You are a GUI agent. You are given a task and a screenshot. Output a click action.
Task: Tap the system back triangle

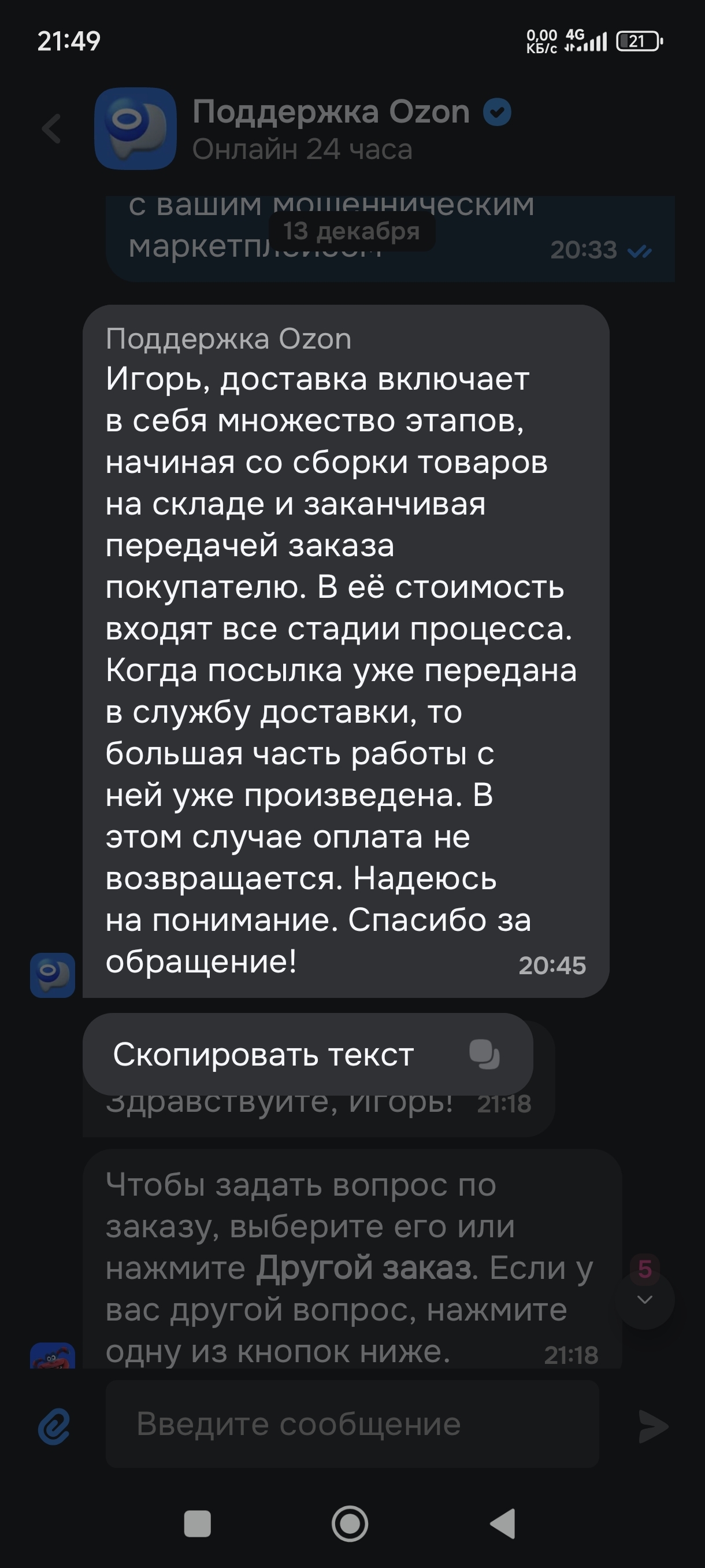504,1523
